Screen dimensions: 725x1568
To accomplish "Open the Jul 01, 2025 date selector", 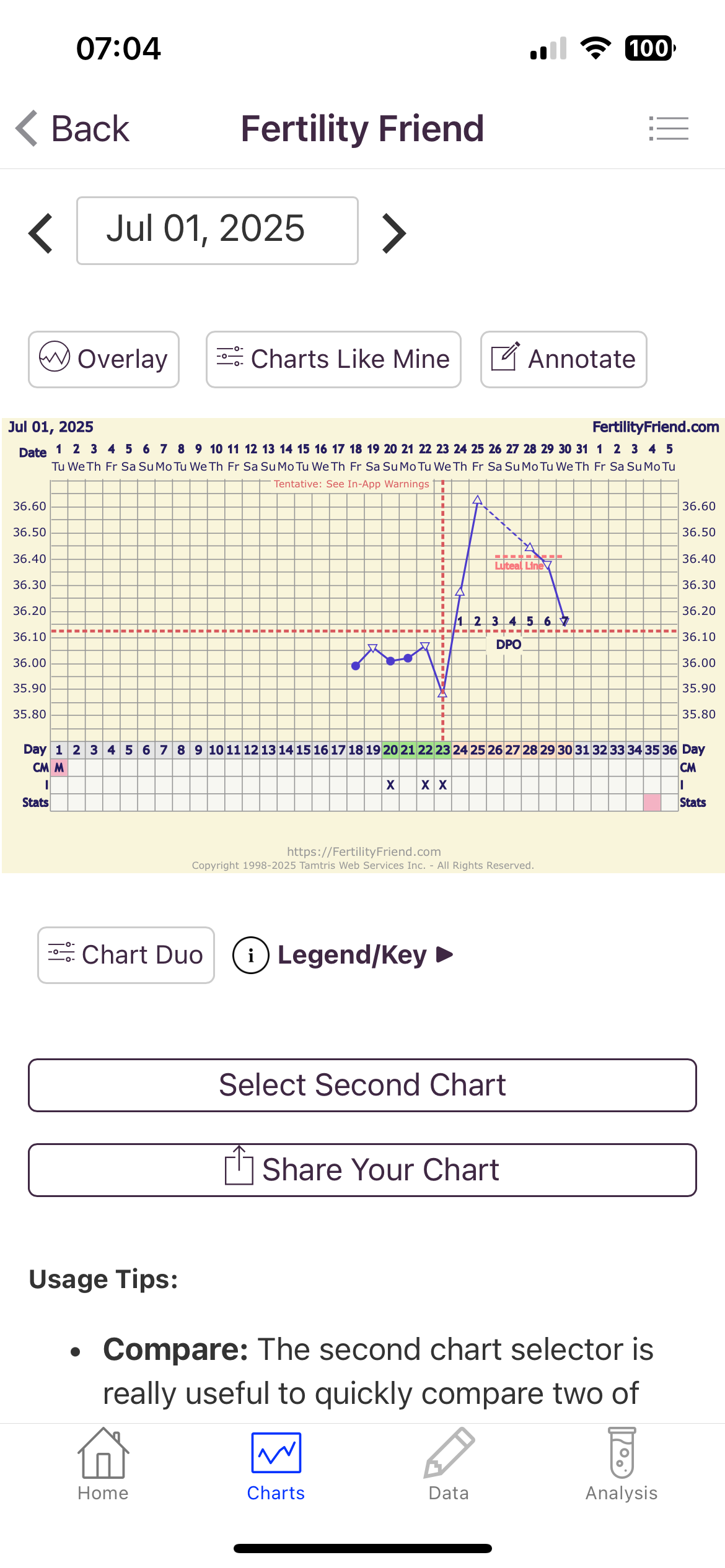I will click(x=217, y=230).
